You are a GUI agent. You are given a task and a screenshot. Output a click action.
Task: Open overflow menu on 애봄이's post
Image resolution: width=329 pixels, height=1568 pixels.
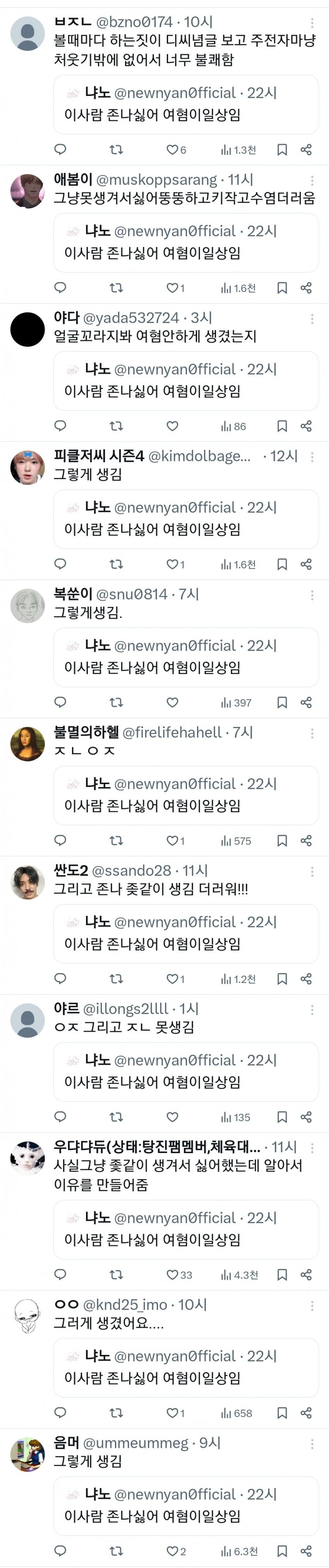312,181
